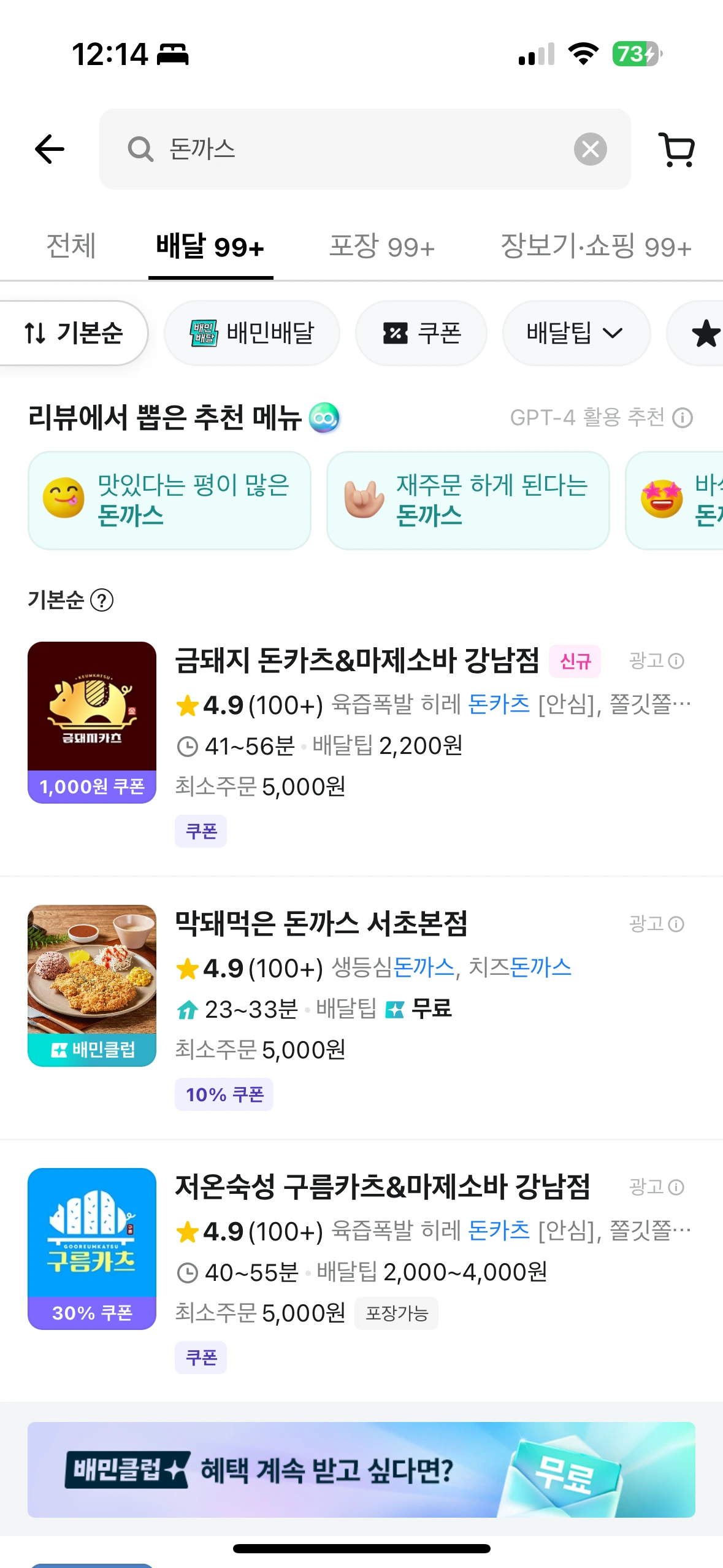This screenshot has height=1568, width=723.
Task: Tap the 배민클럽 혜택 banner
Action: tap(361, 1469)
